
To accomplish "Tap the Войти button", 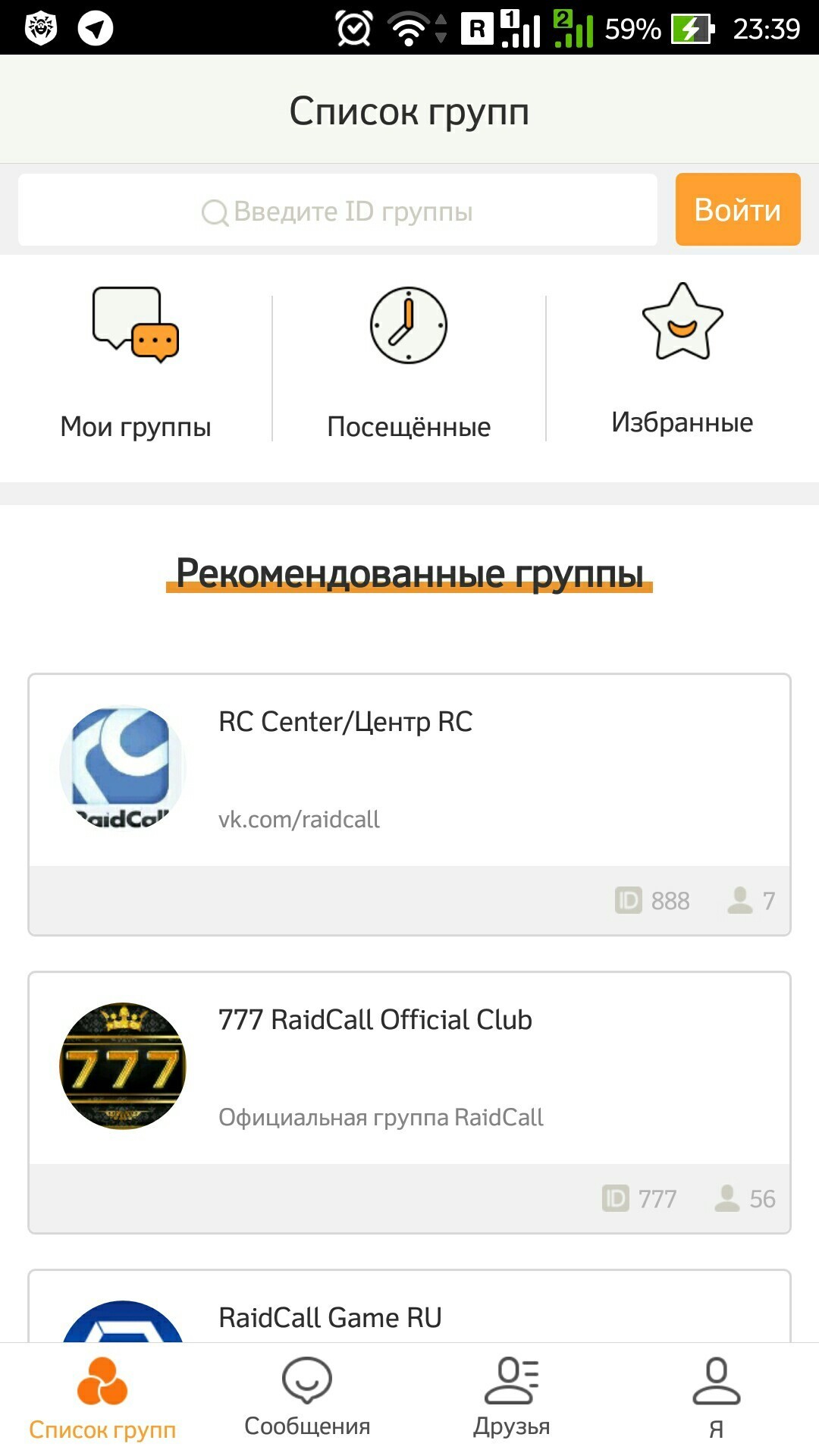I will tap(737, 209).
